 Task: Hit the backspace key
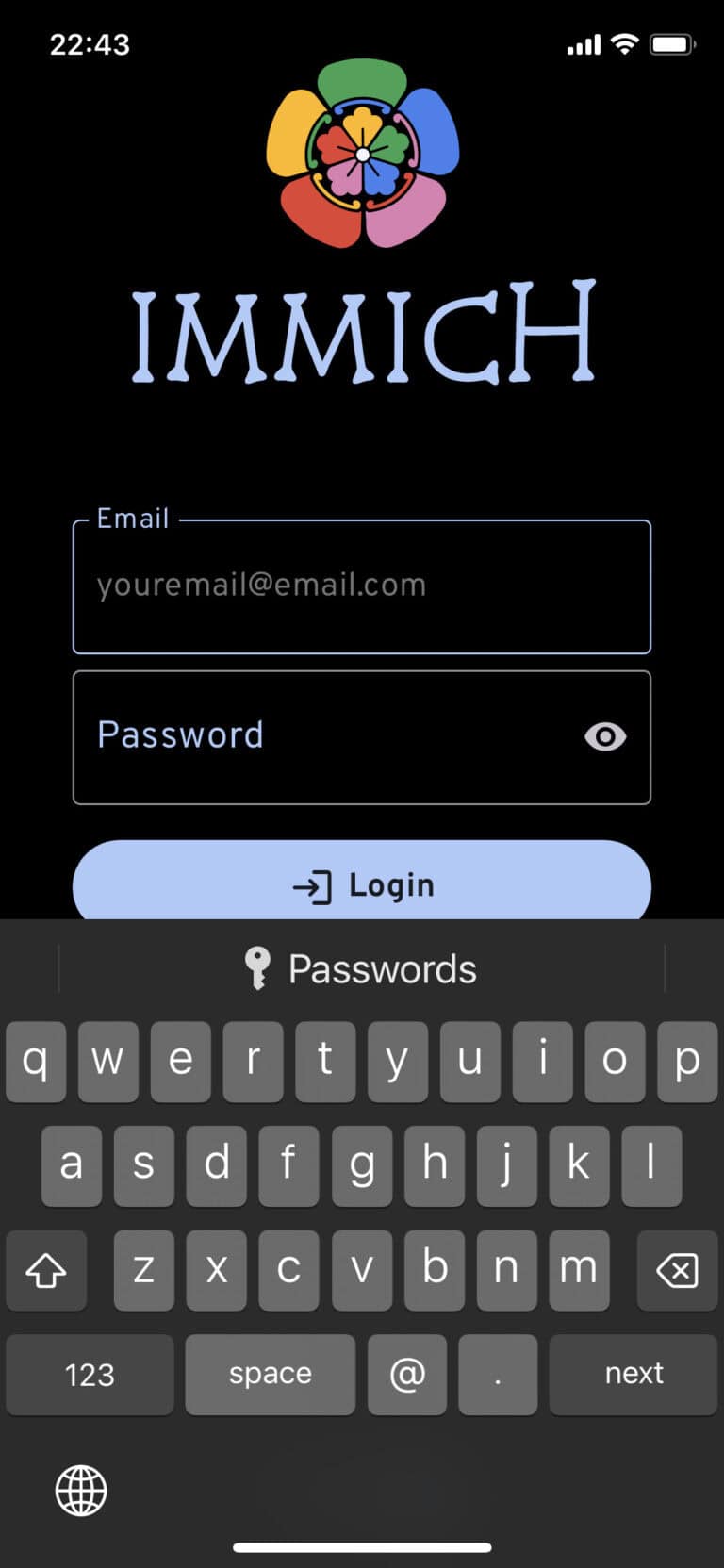677,1270
